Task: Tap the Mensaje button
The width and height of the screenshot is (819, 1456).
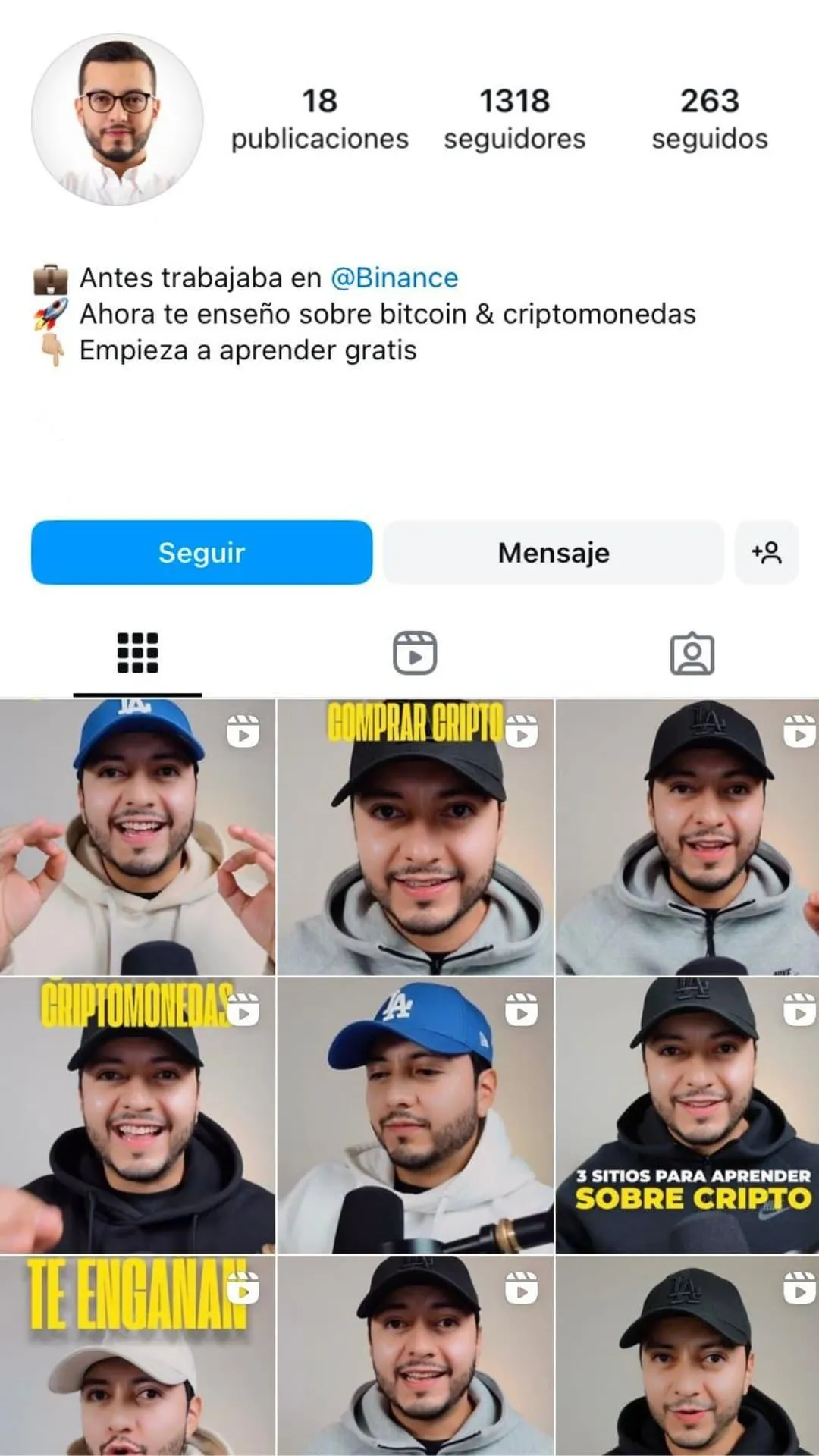Action: [x=553, y=552]
